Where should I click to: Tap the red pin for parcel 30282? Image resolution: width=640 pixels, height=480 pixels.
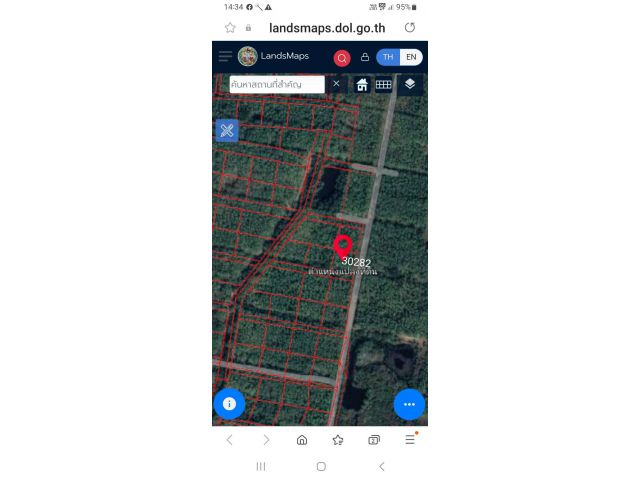point(343,245)
